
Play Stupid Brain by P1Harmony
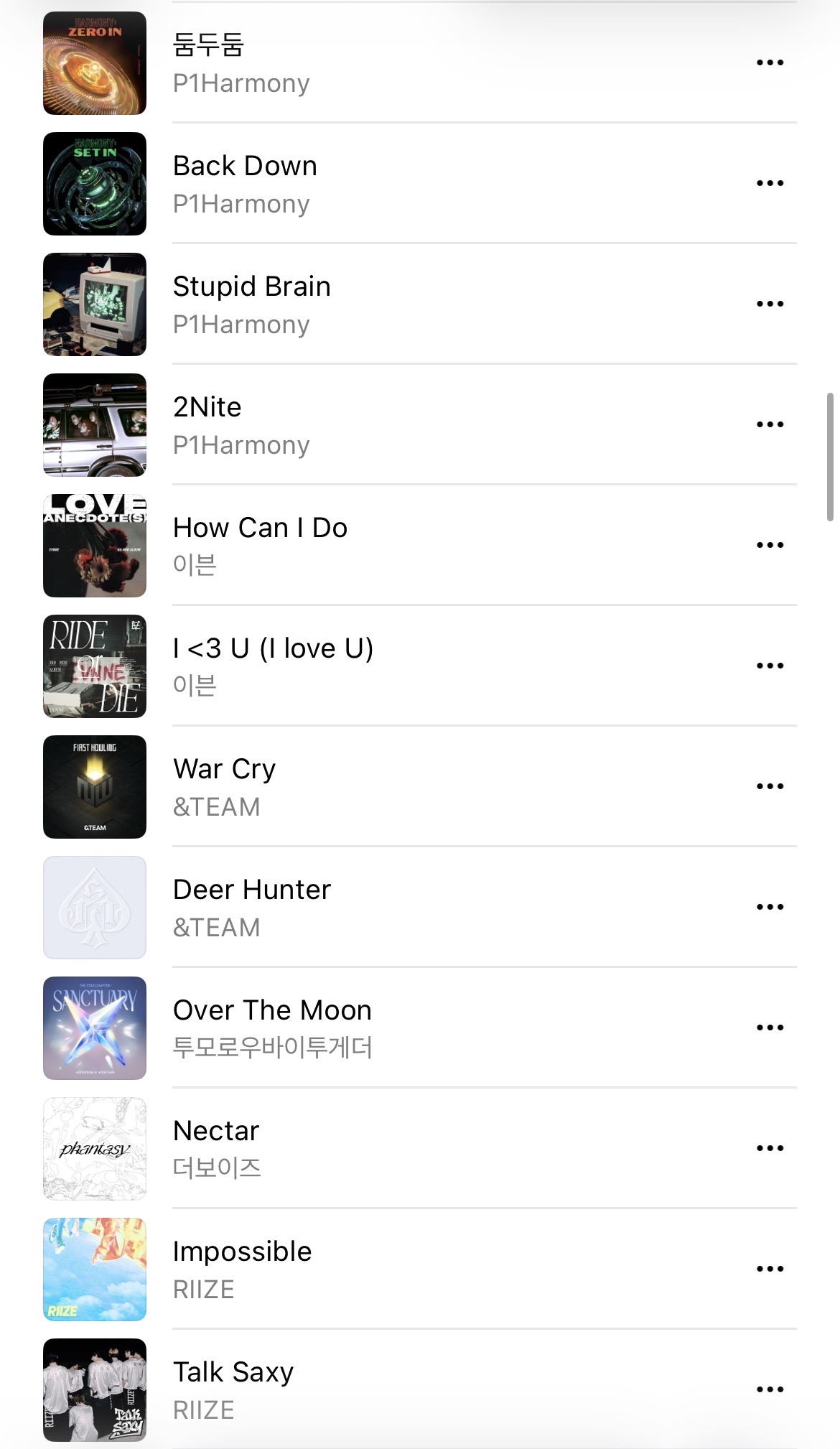[420, 304]
